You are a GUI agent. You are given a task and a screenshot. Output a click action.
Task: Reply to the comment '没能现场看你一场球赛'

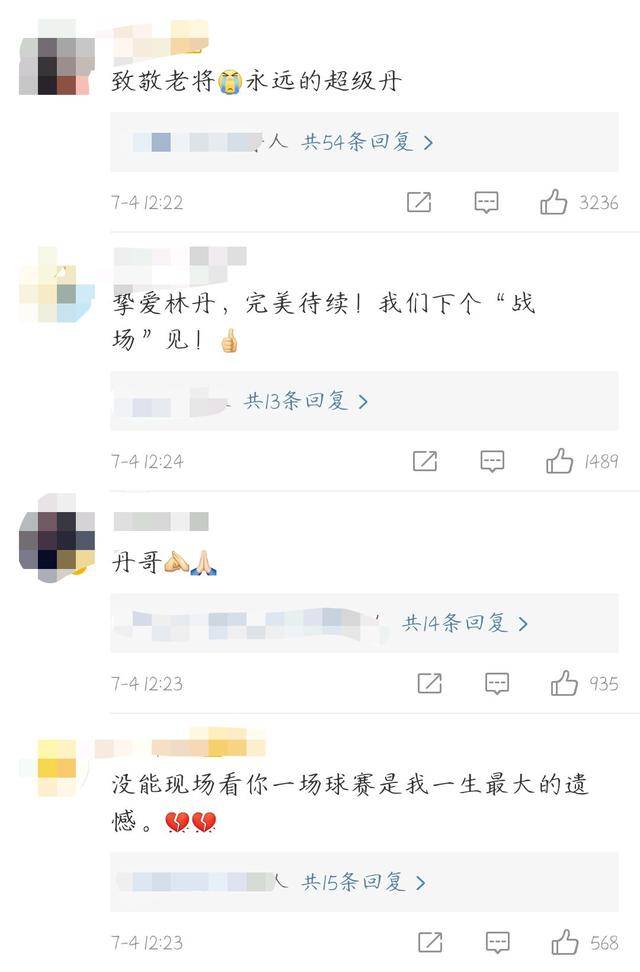coord(498,942)
